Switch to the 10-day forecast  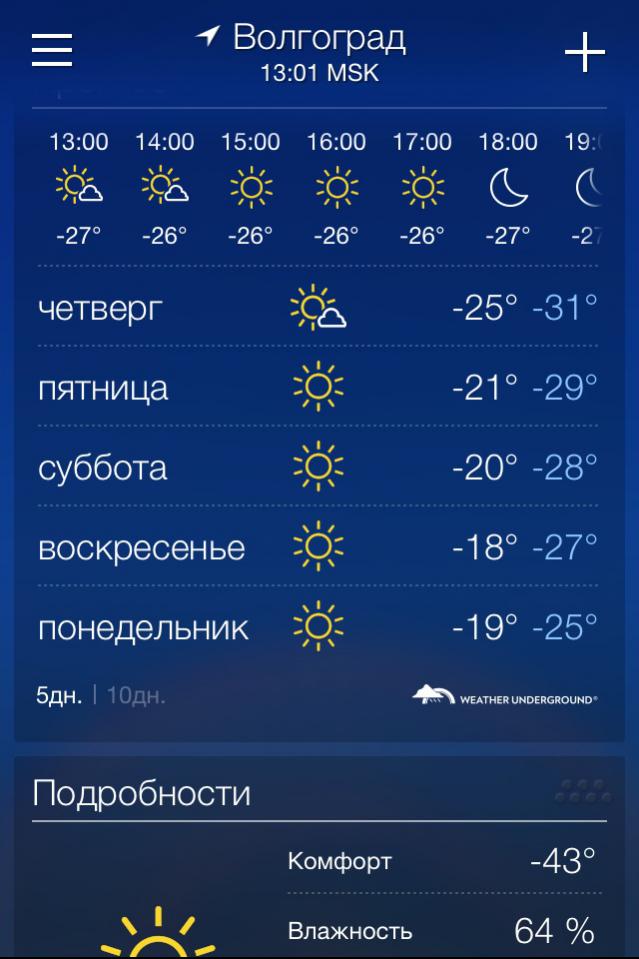click(136, 696)
